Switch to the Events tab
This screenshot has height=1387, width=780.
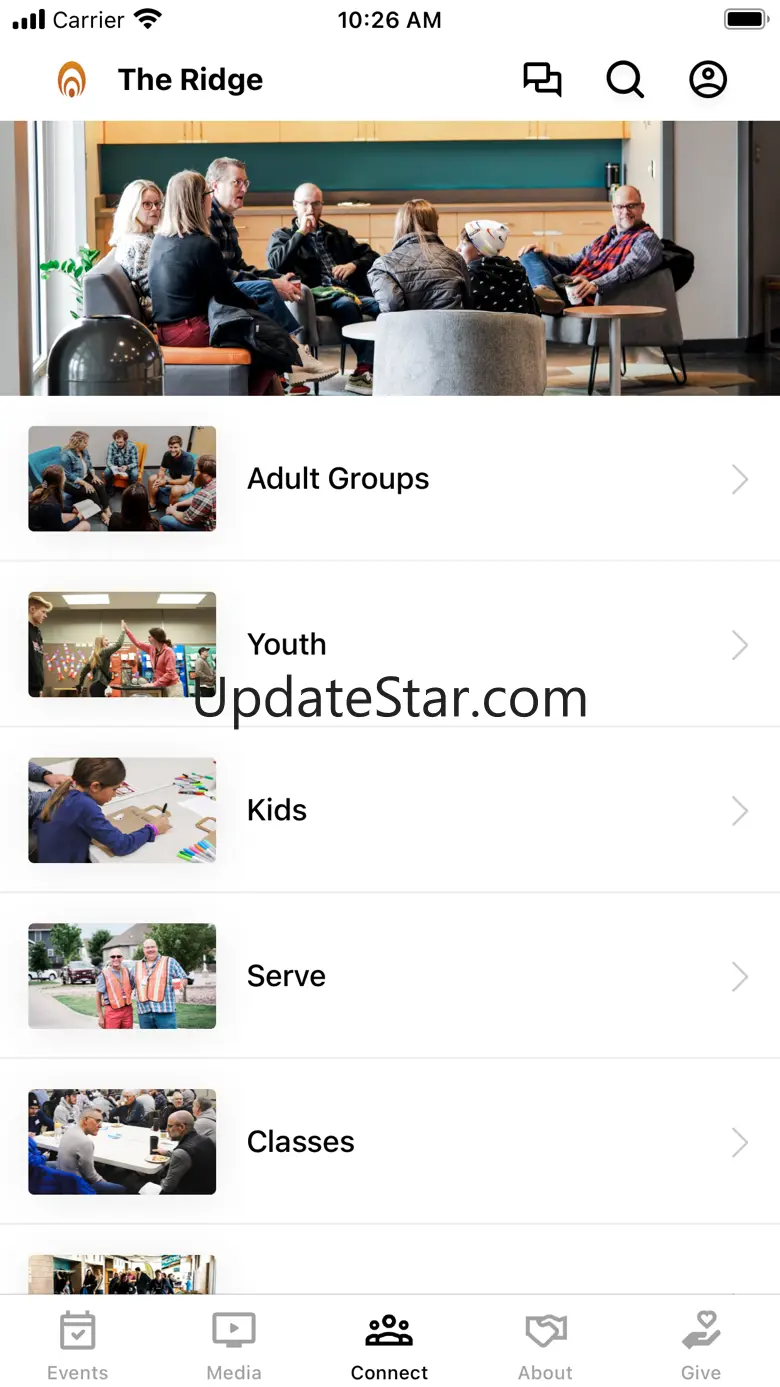tap(78, 1344)
